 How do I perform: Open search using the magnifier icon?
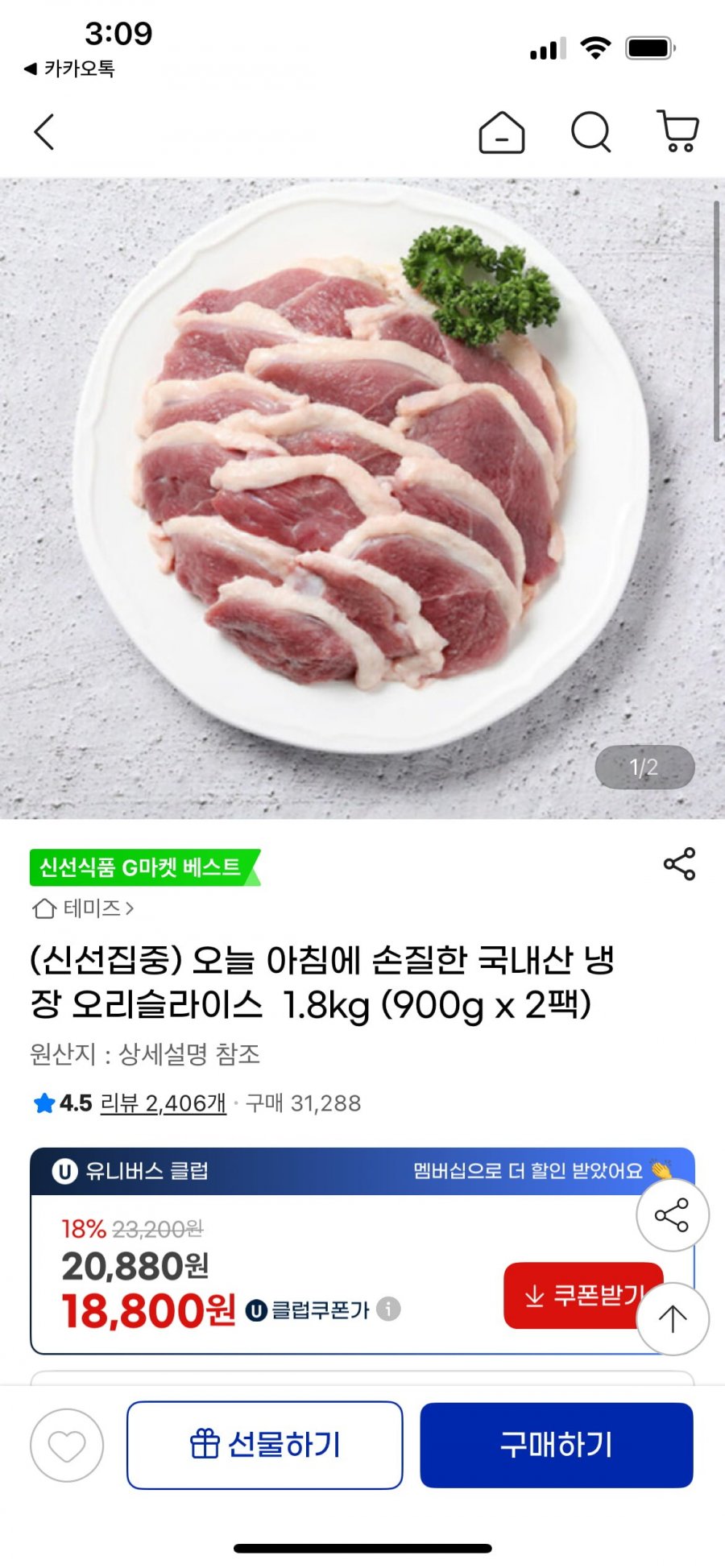592,133
